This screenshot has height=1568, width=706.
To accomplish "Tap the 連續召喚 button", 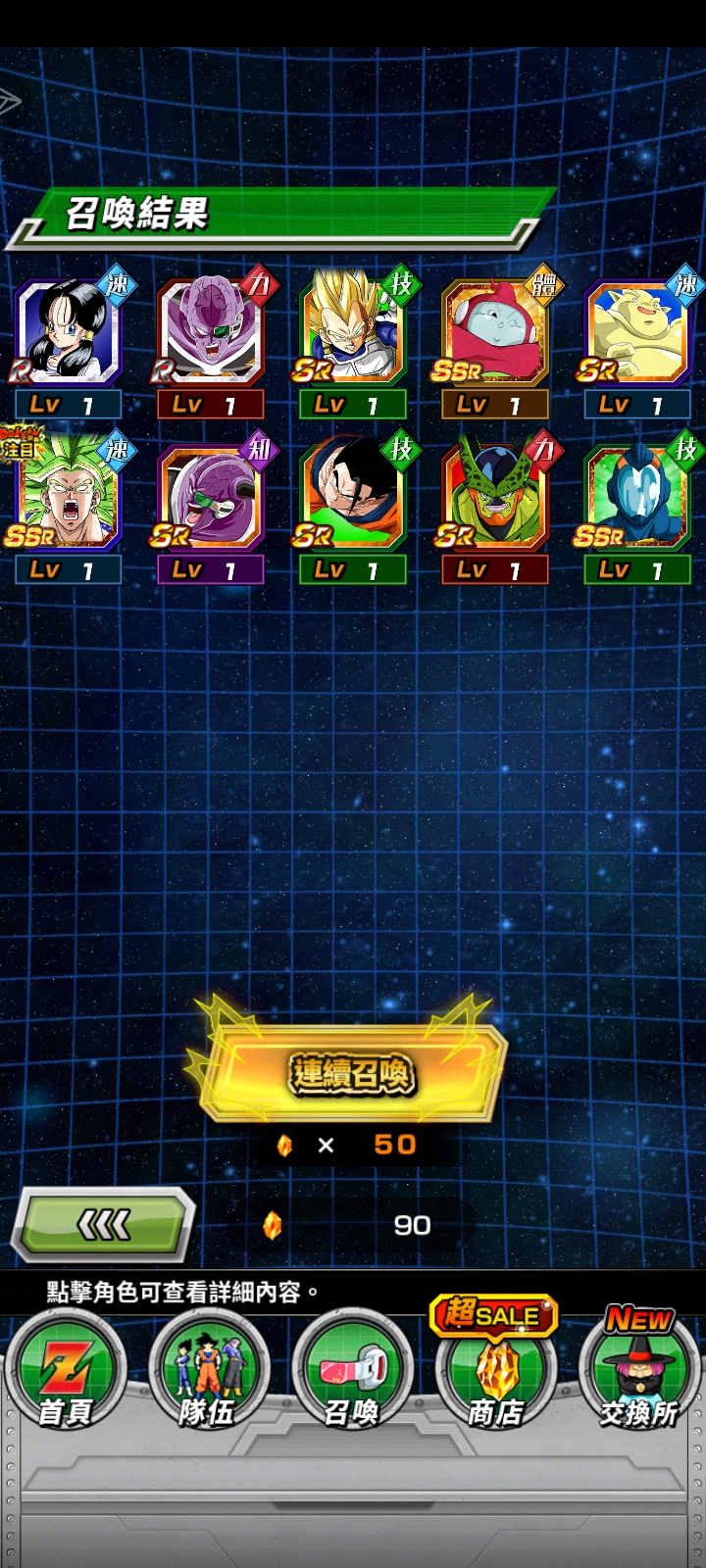I will point(353,1073).
